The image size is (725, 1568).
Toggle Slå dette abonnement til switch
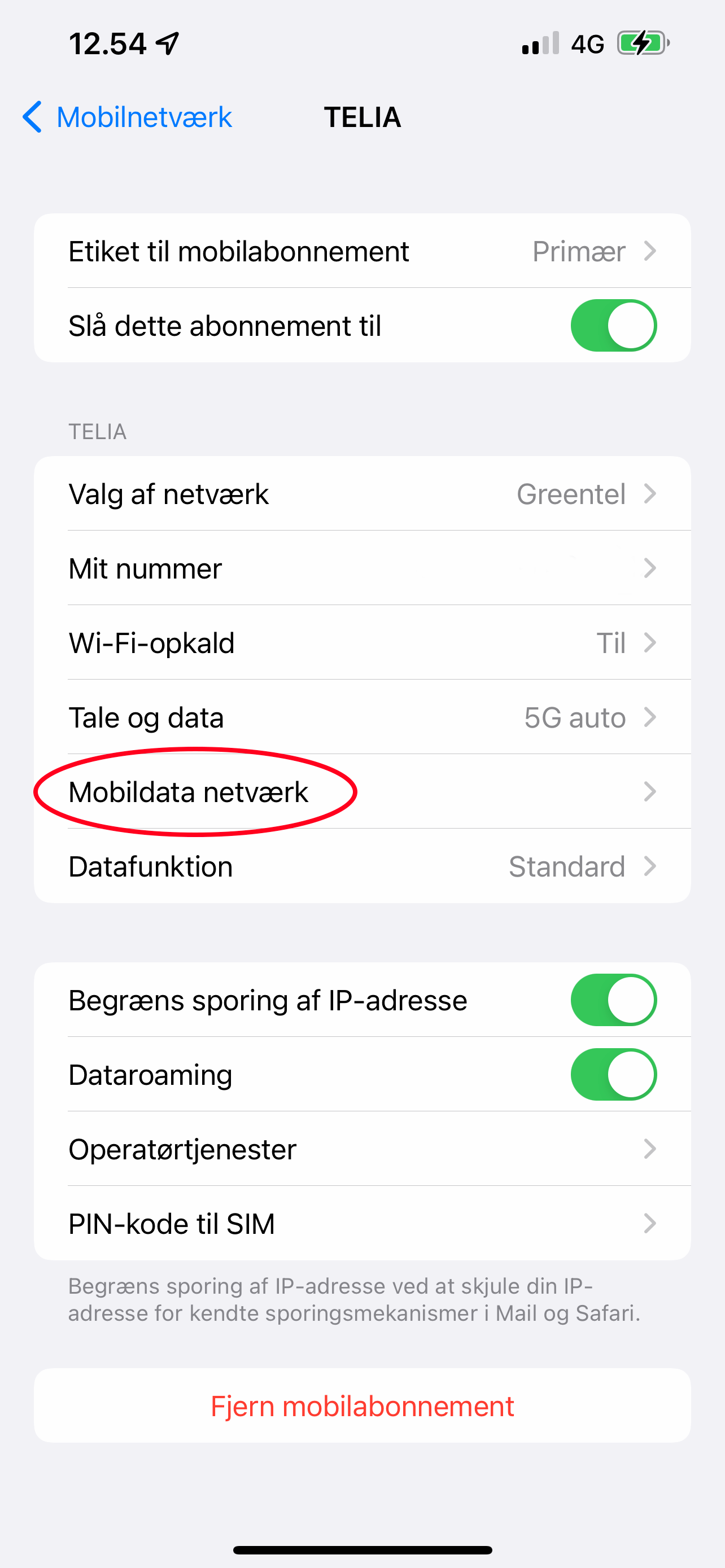(x=613, y=326)
